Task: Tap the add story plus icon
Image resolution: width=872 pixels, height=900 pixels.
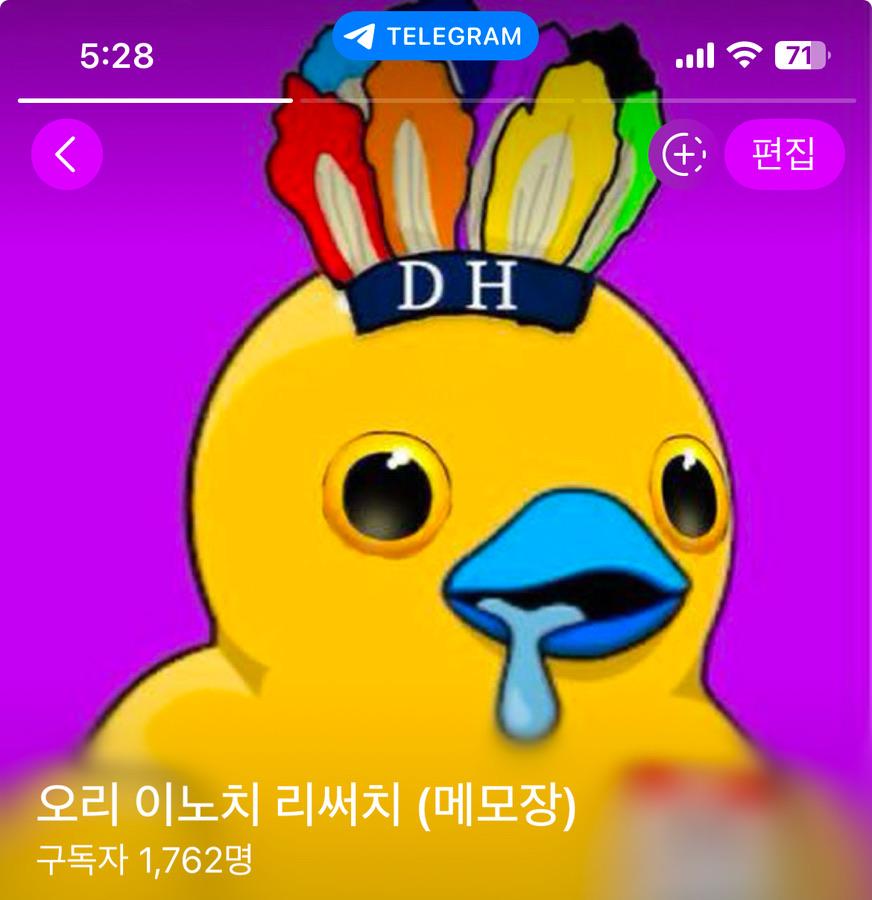Action: (684, 154)
